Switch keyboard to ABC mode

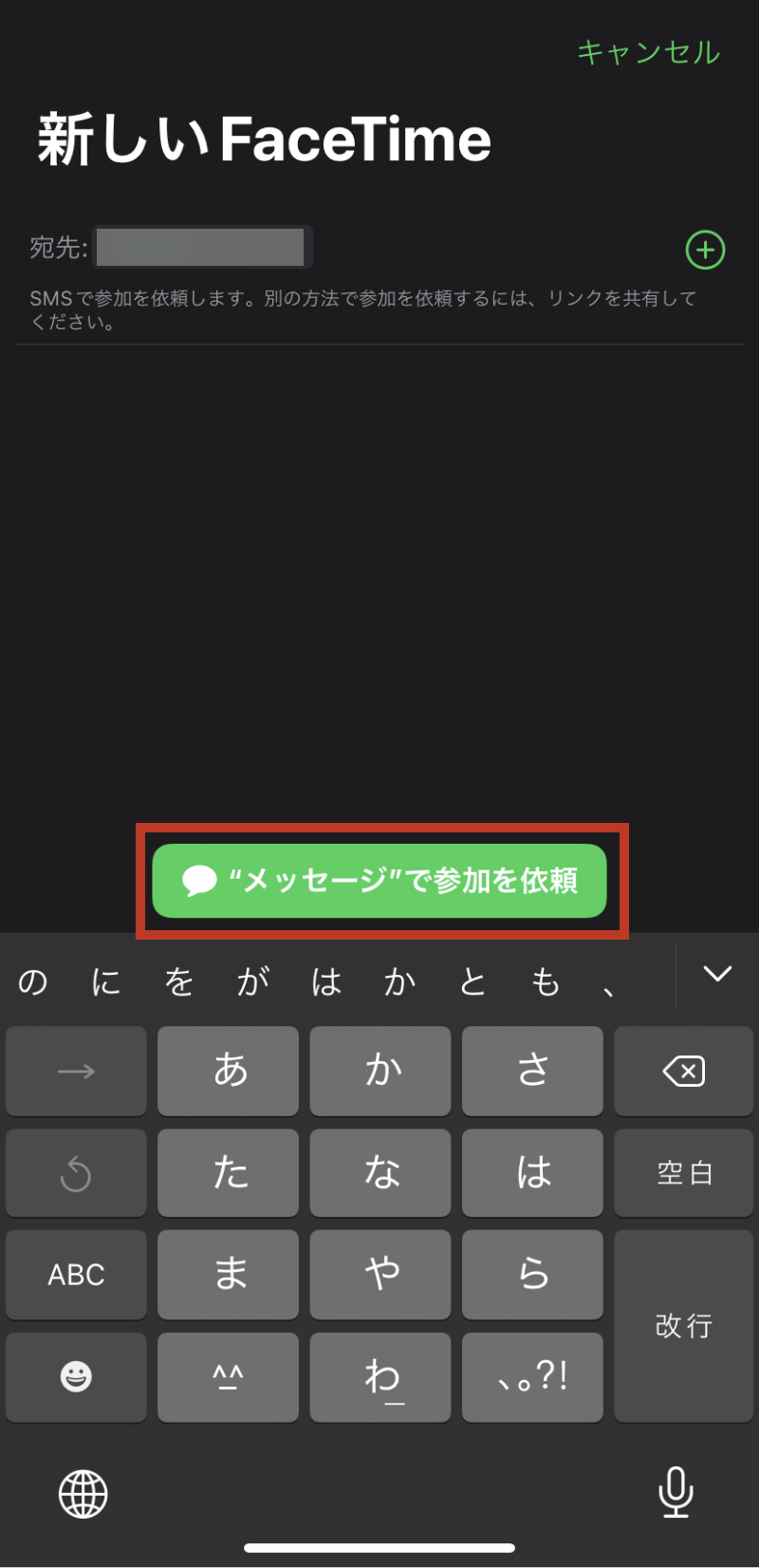[76, 1275]
